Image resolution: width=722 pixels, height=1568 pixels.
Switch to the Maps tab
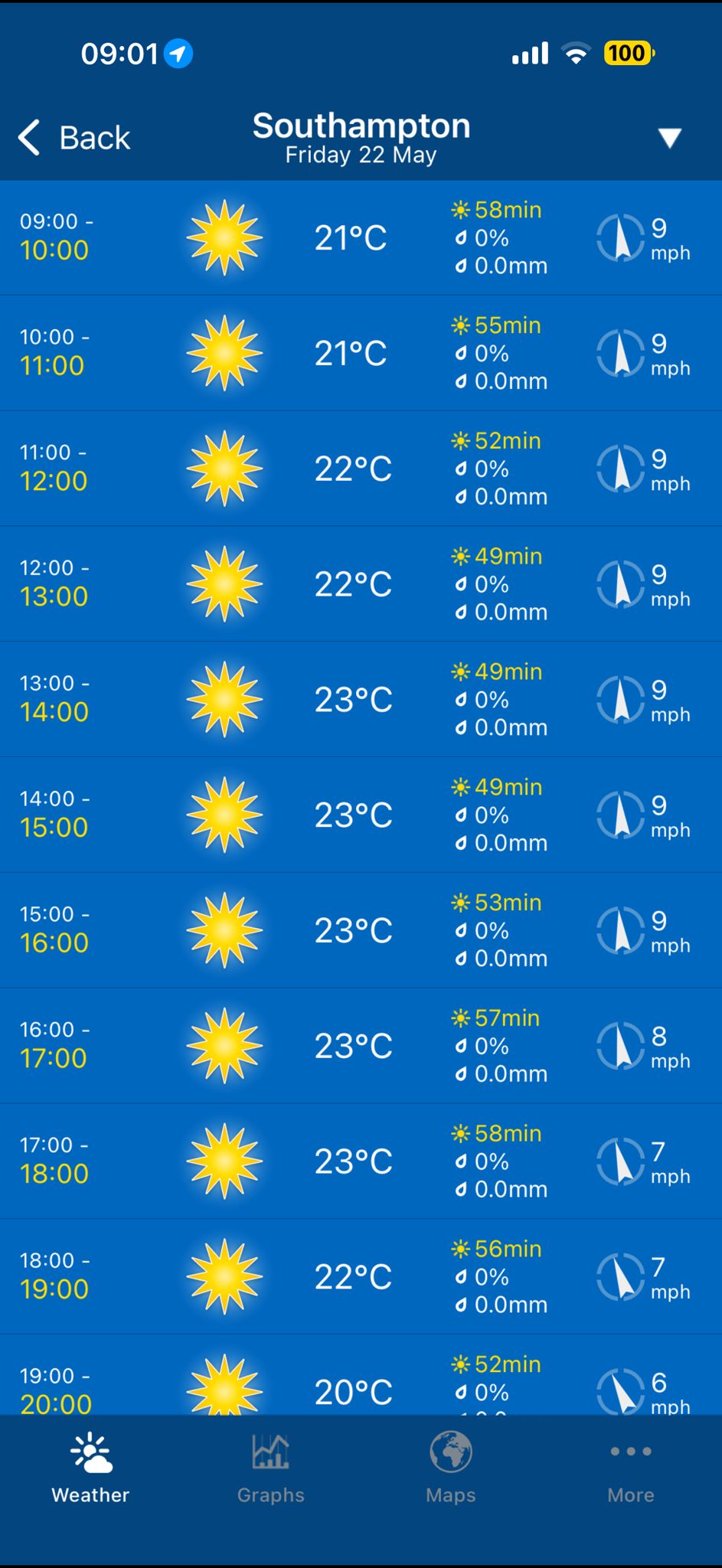(451, 1468)
